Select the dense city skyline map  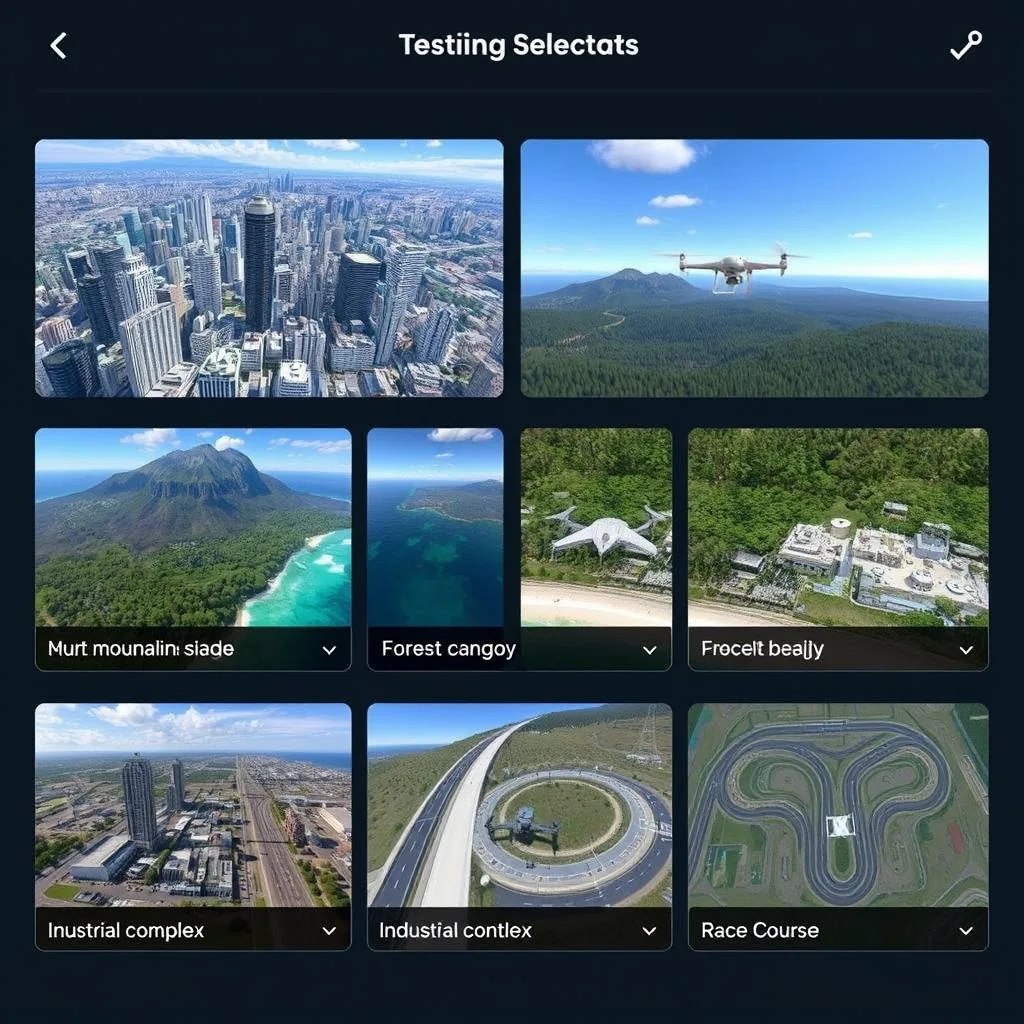269,268
